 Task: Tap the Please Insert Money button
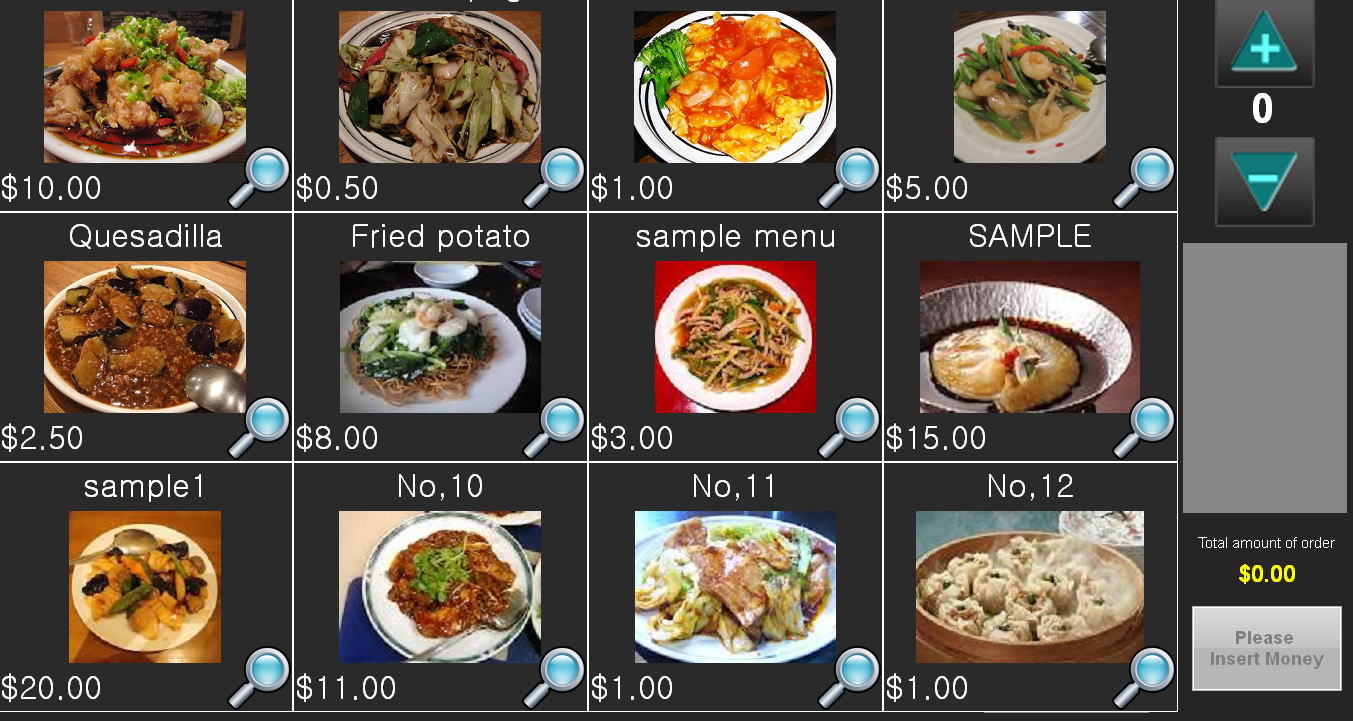(x=1265, y=648)
